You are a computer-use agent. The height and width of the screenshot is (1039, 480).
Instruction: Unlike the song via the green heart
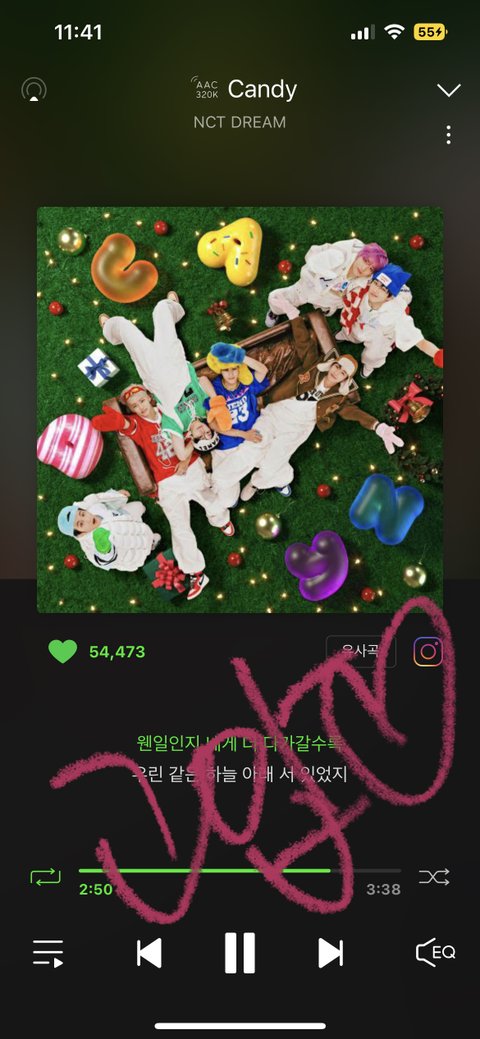click(63, 651)
